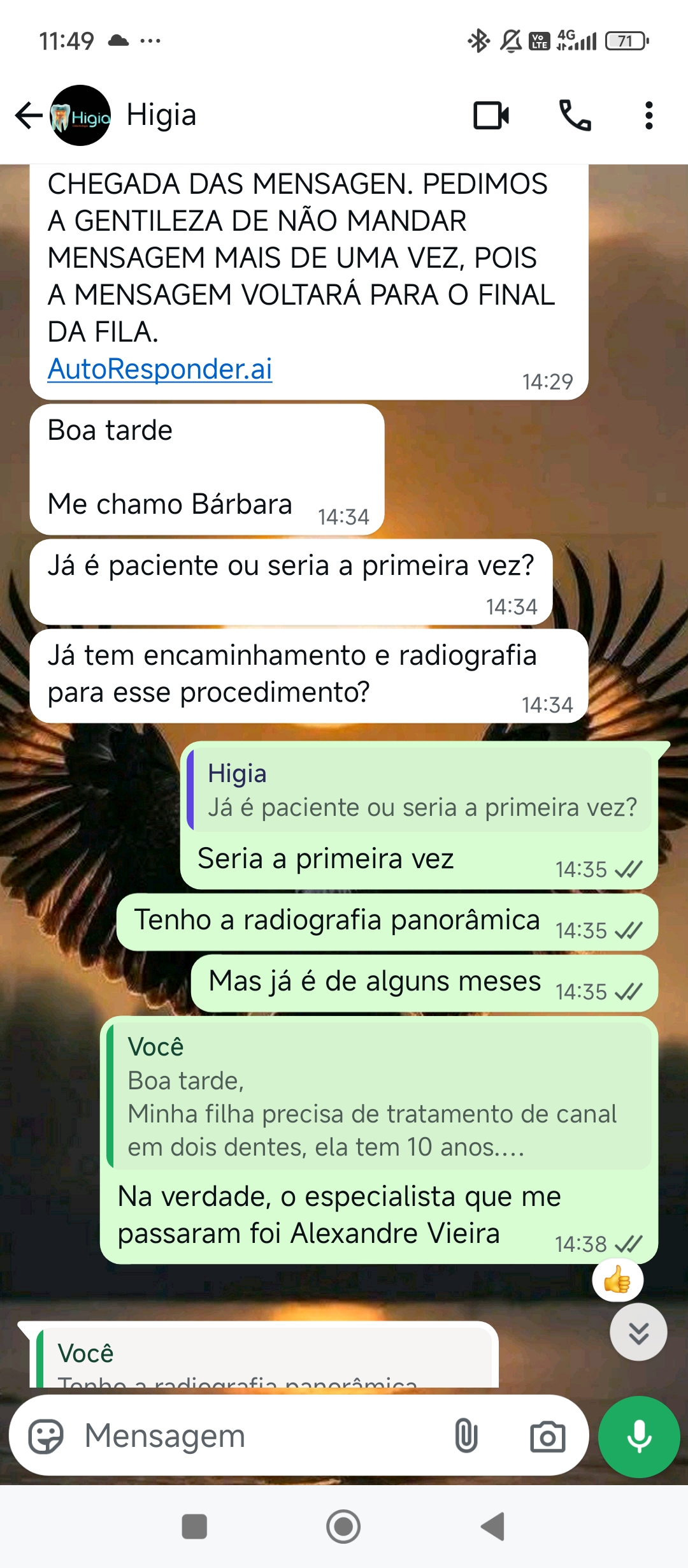The width and height of the screenshot is (688, 1568).
Task: Open the emoji picker
Action: tap(47, 1437)
